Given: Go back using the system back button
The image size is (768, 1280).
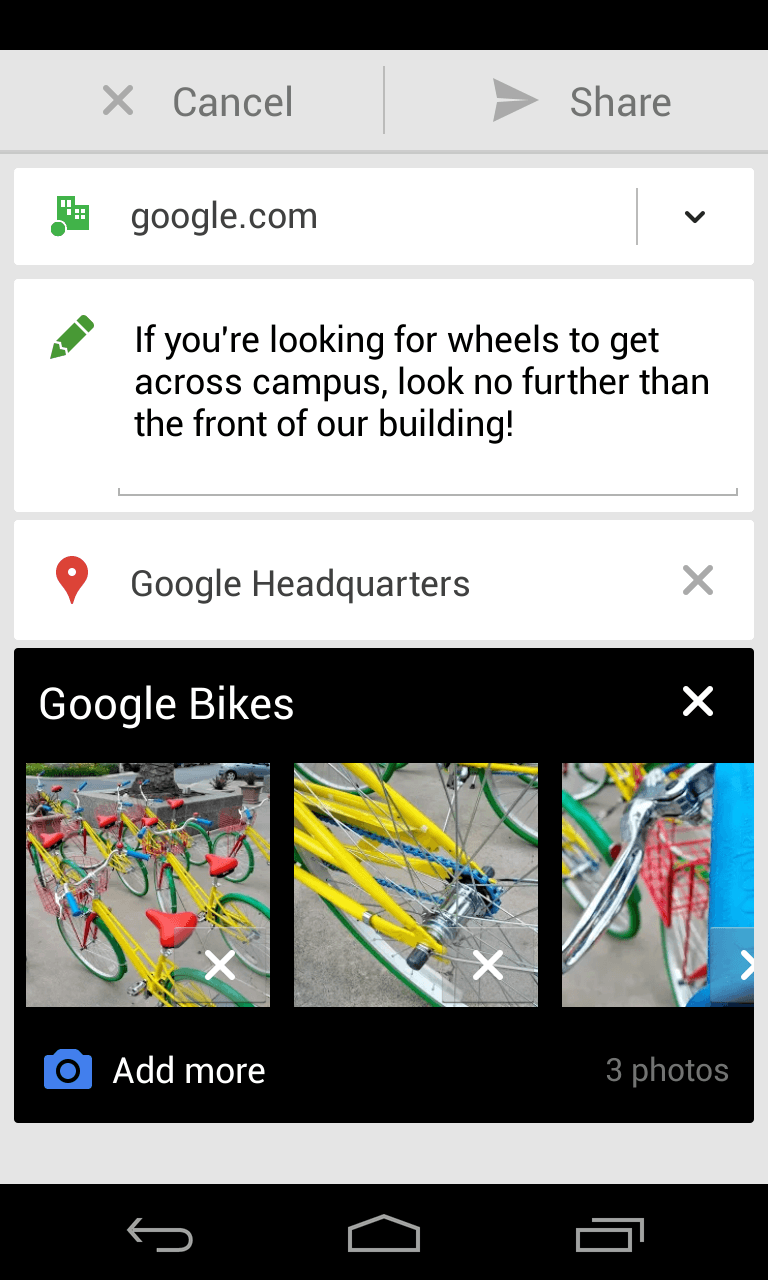Looking at the screenshot, I should tap(160, 1236).
